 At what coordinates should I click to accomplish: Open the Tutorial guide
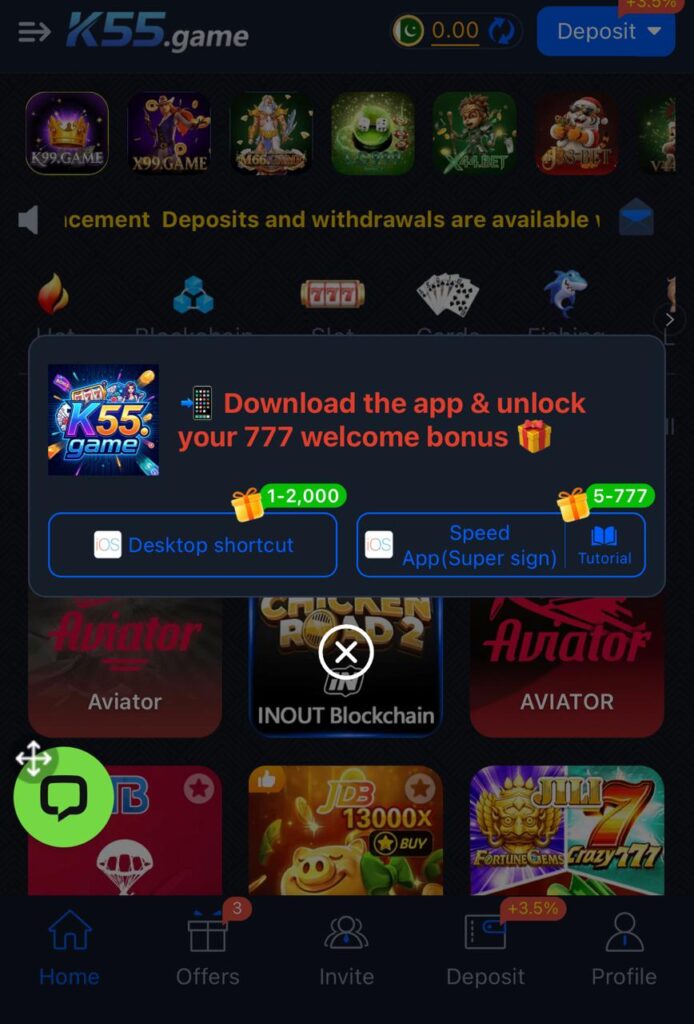click(605, 545)
